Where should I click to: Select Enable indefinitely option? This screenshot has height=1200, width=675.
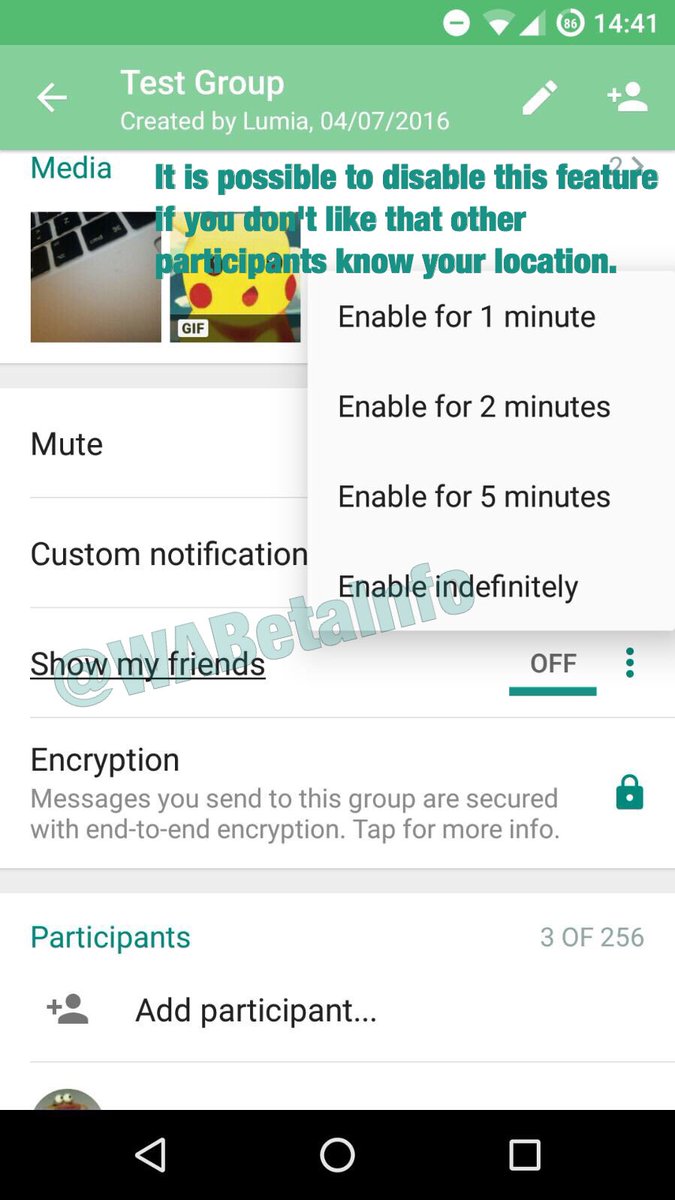pyautogui.click(x=458, y=586)
